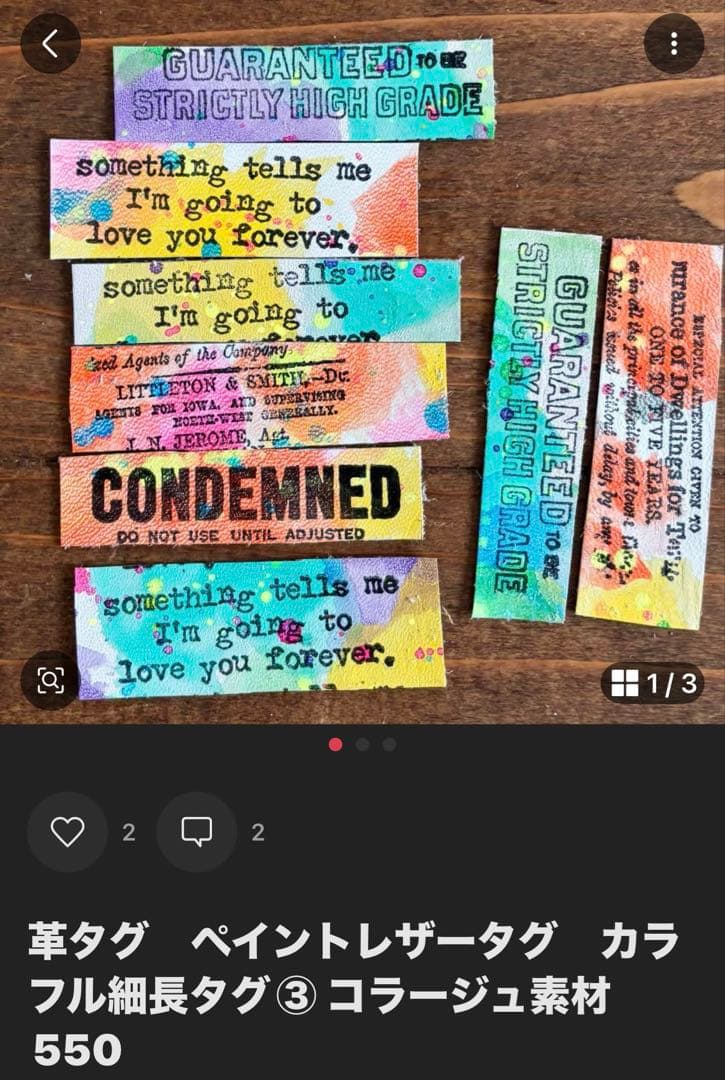Open comments via the speech bubble icon

pos(196,832)
